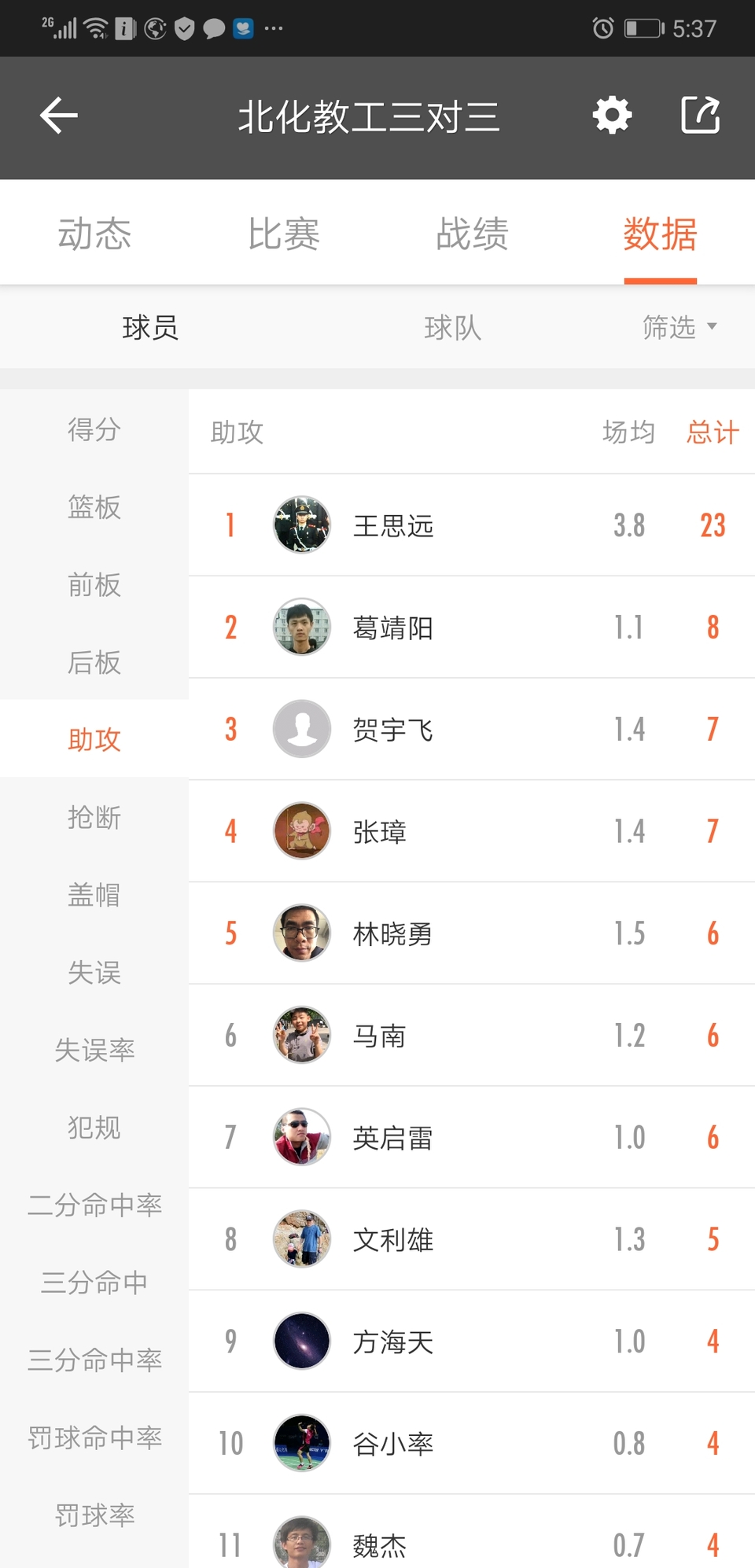The width and height of the screenshot is (755, 1568).
Task: Open player 方海天's row
Action: click(x=472, y=1342)
